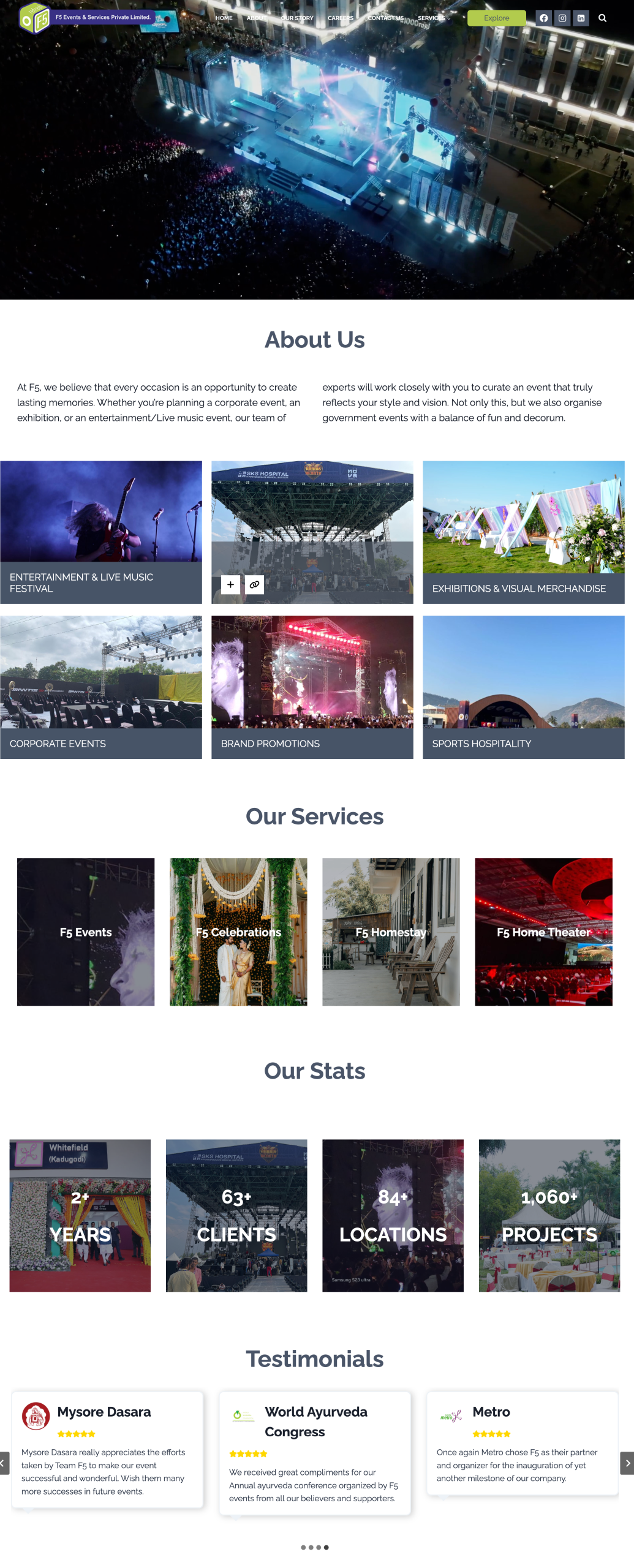View the Corporate Events tile
This screenshot has width=634, height=1568.
tap(101, 687)
